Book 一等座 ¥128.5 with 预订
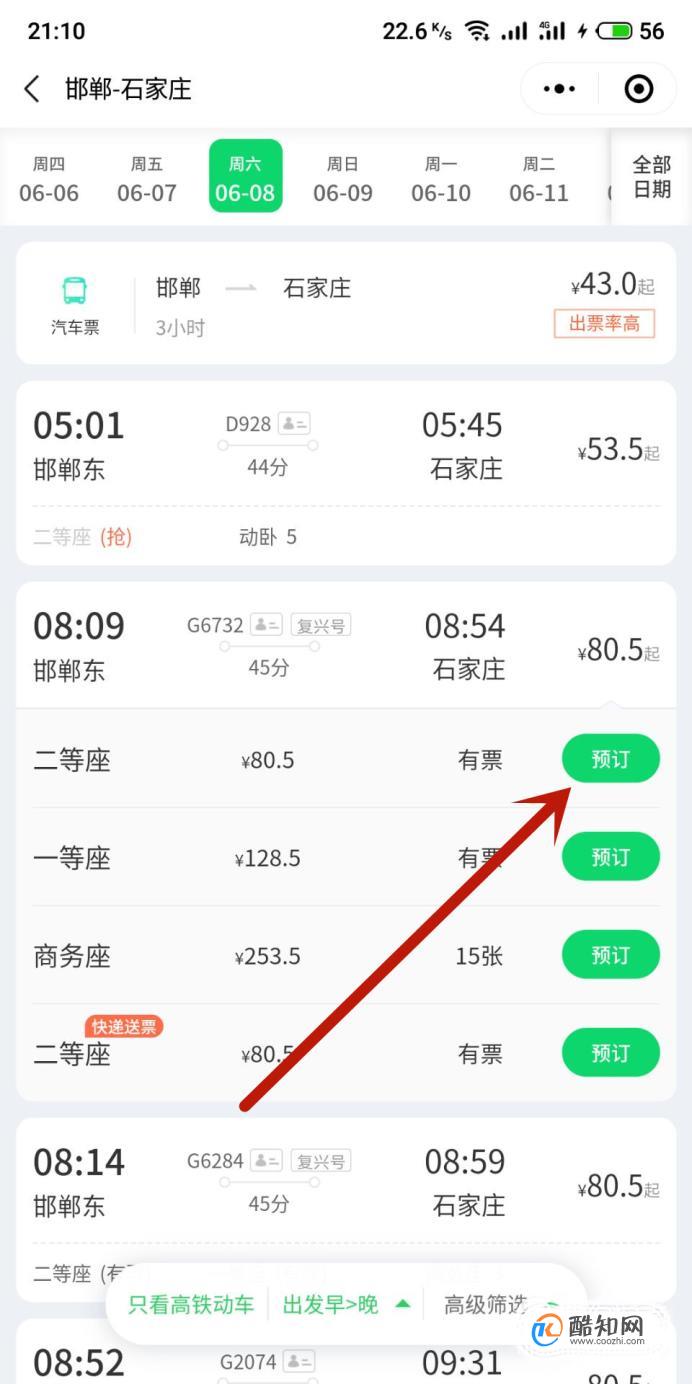The width and height of the screenshot is (692, 1384). [x=610, y=857]
